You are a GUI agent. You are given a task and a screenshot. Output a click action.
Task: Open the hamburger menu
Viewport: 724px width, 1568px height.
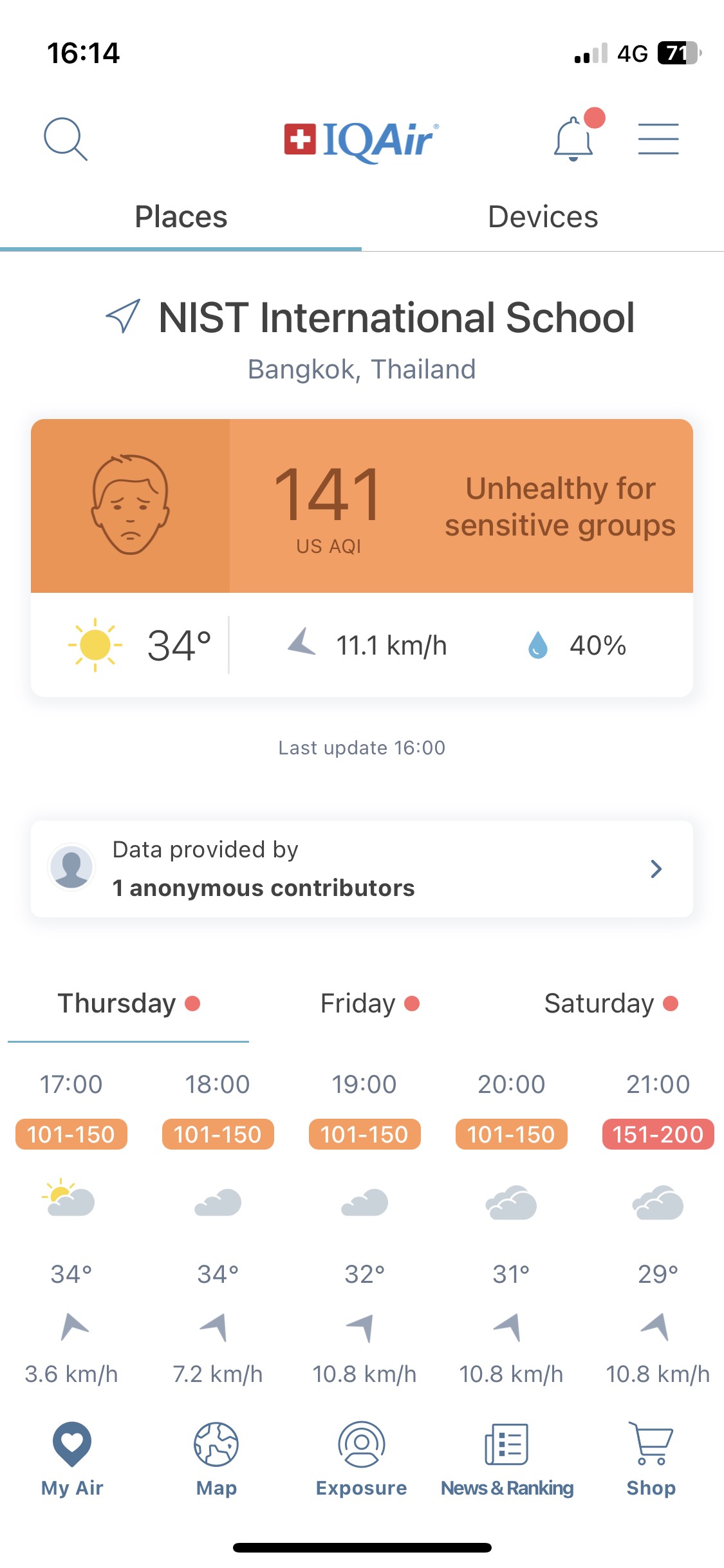[x=658, y=138]
